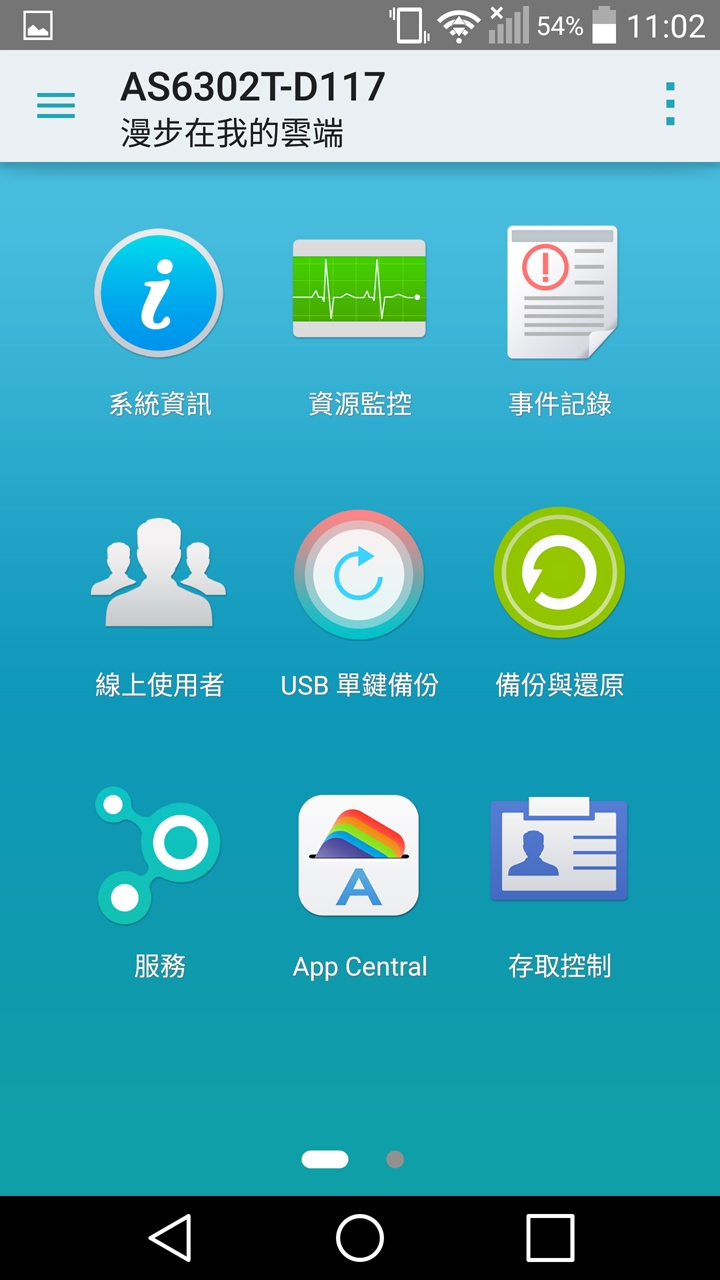Go to the home screen
This screenshot has height=1280, width=720.
pyautogui.click(x=360, y=1238)
